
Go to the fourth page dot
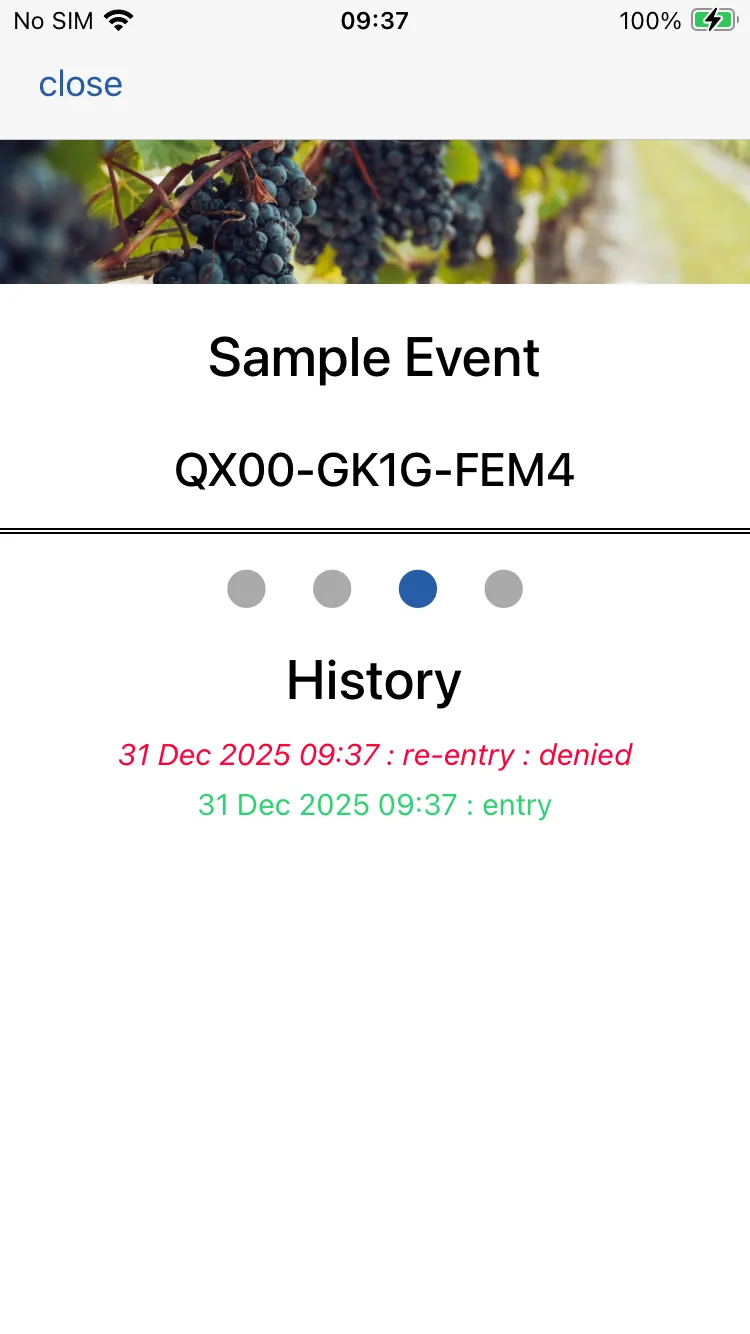pyautogui.click(x=503, y=589)
